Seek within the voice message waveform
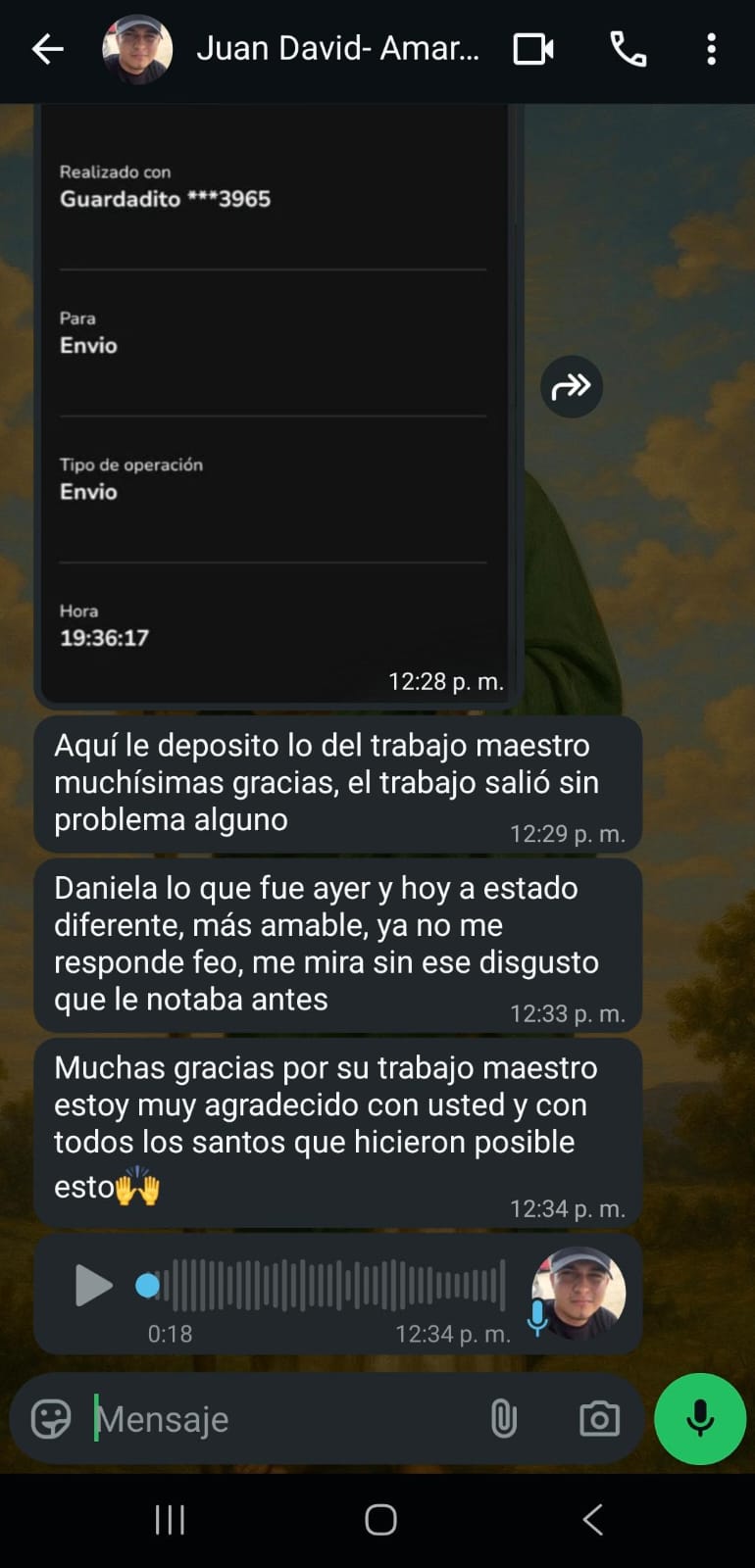The width and height of the screenshot is (755, 1568). (333, 1285)
